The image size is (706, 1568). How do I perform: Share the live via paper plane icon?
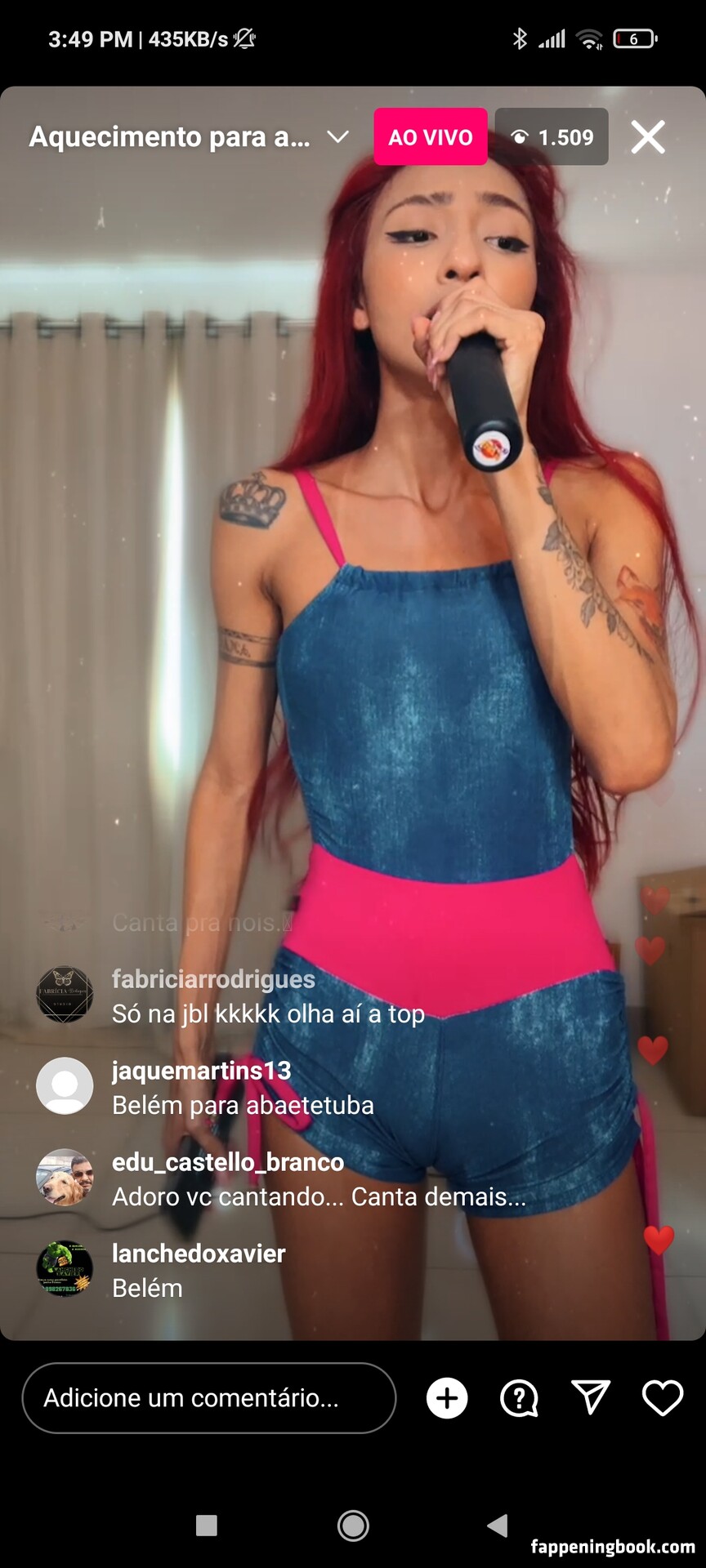(590, 1398)
